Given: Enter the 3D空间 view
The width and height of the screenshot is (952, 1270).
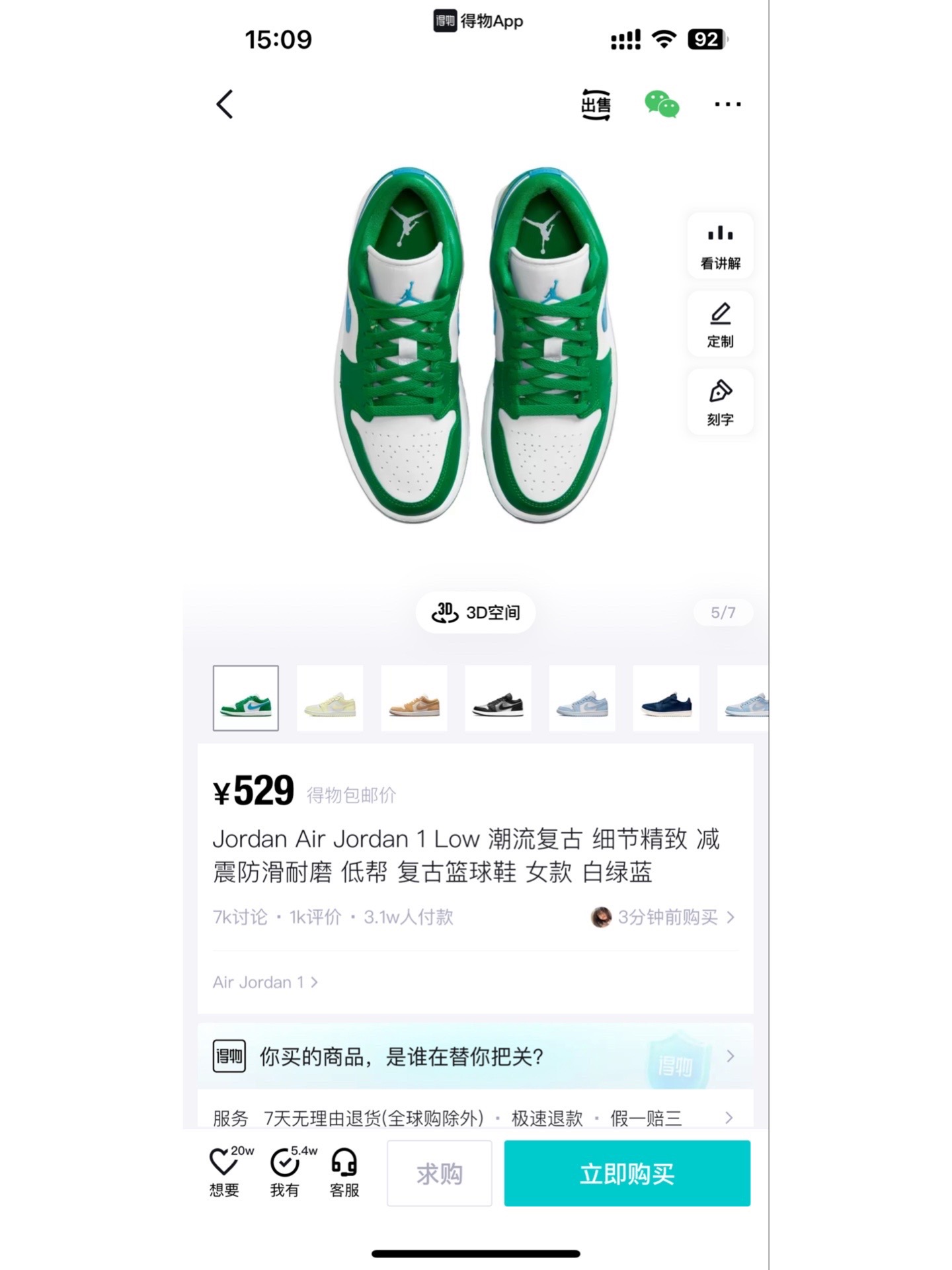Looking at the screenshot, I should (475, 613).
